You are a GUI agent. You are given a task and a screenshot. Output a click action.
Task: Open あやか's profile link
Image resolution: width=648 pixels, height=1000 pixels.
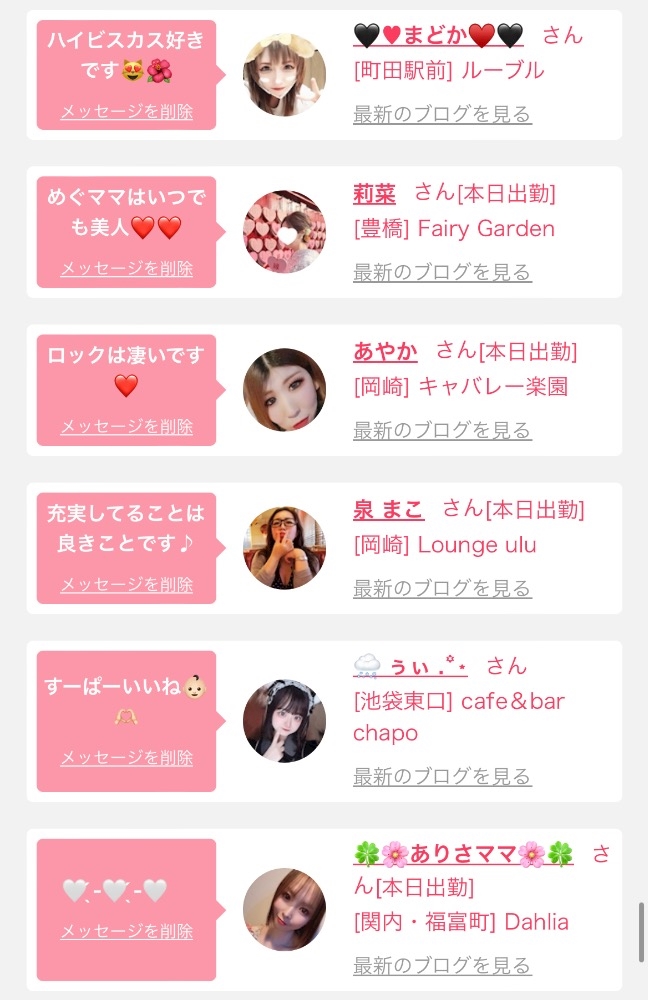(385, 351)
